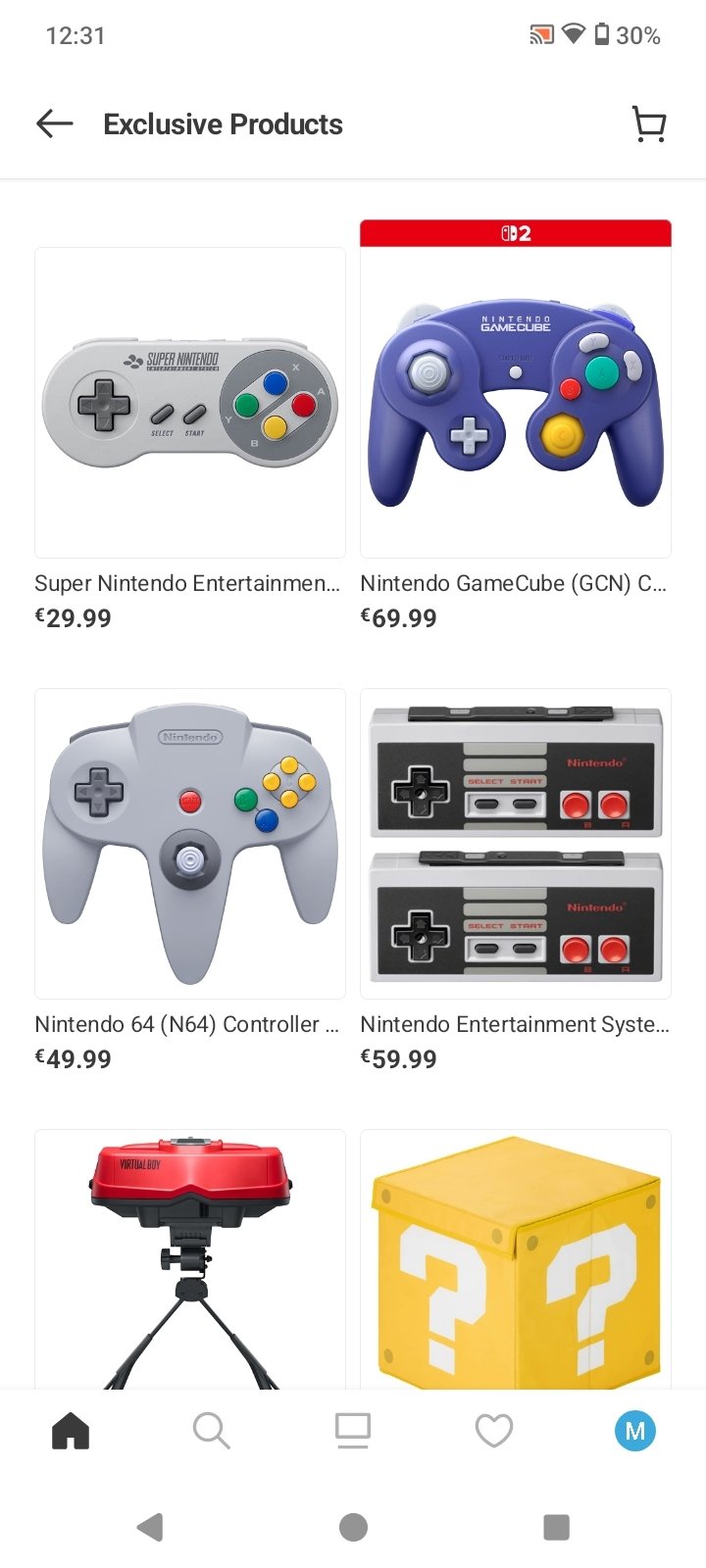Open the shopping cart
This screenshot has height=1568, width=706.
[649, 123]
